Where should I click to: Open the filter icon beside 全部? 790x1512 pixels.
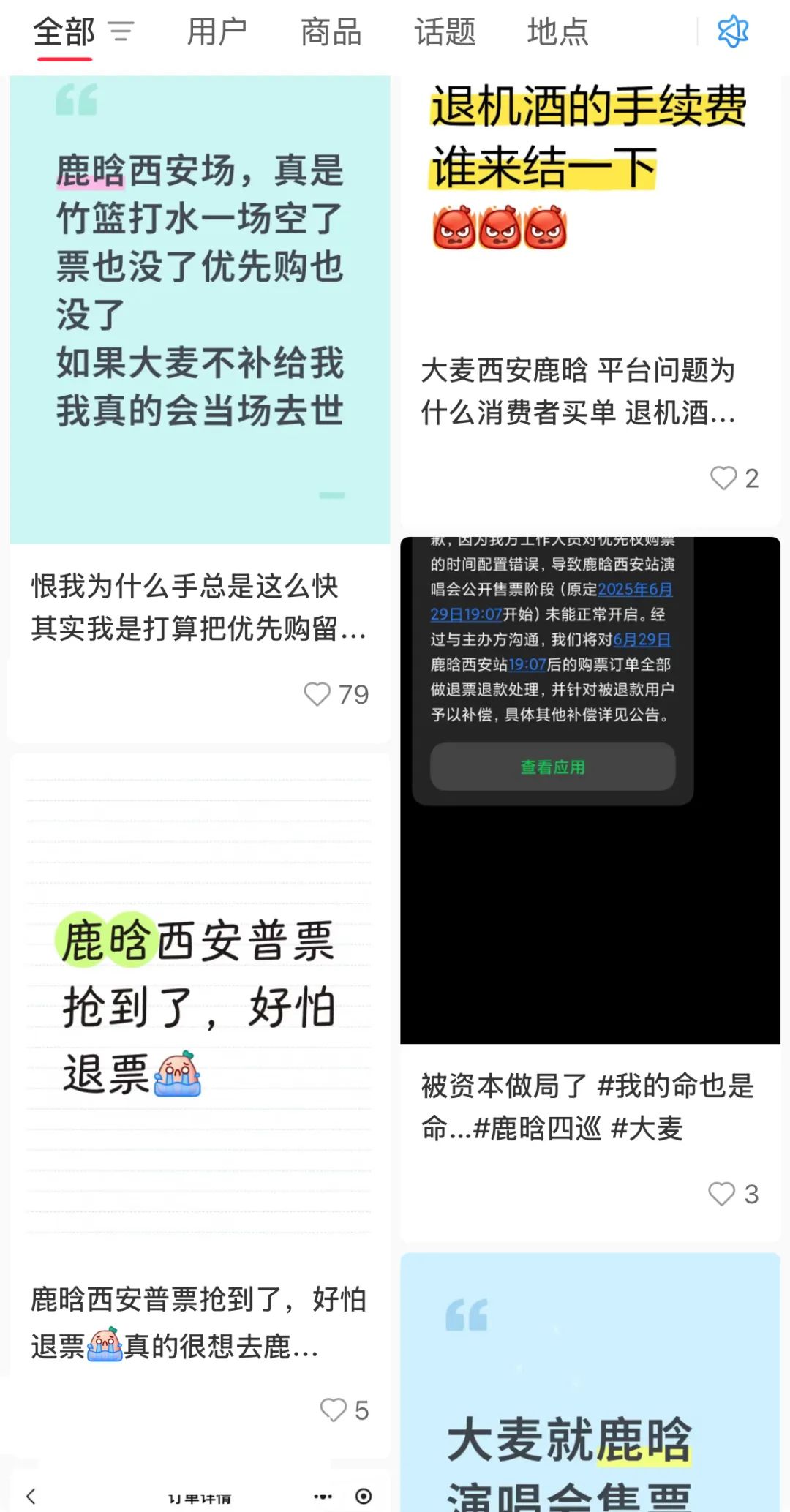(121, 32)
